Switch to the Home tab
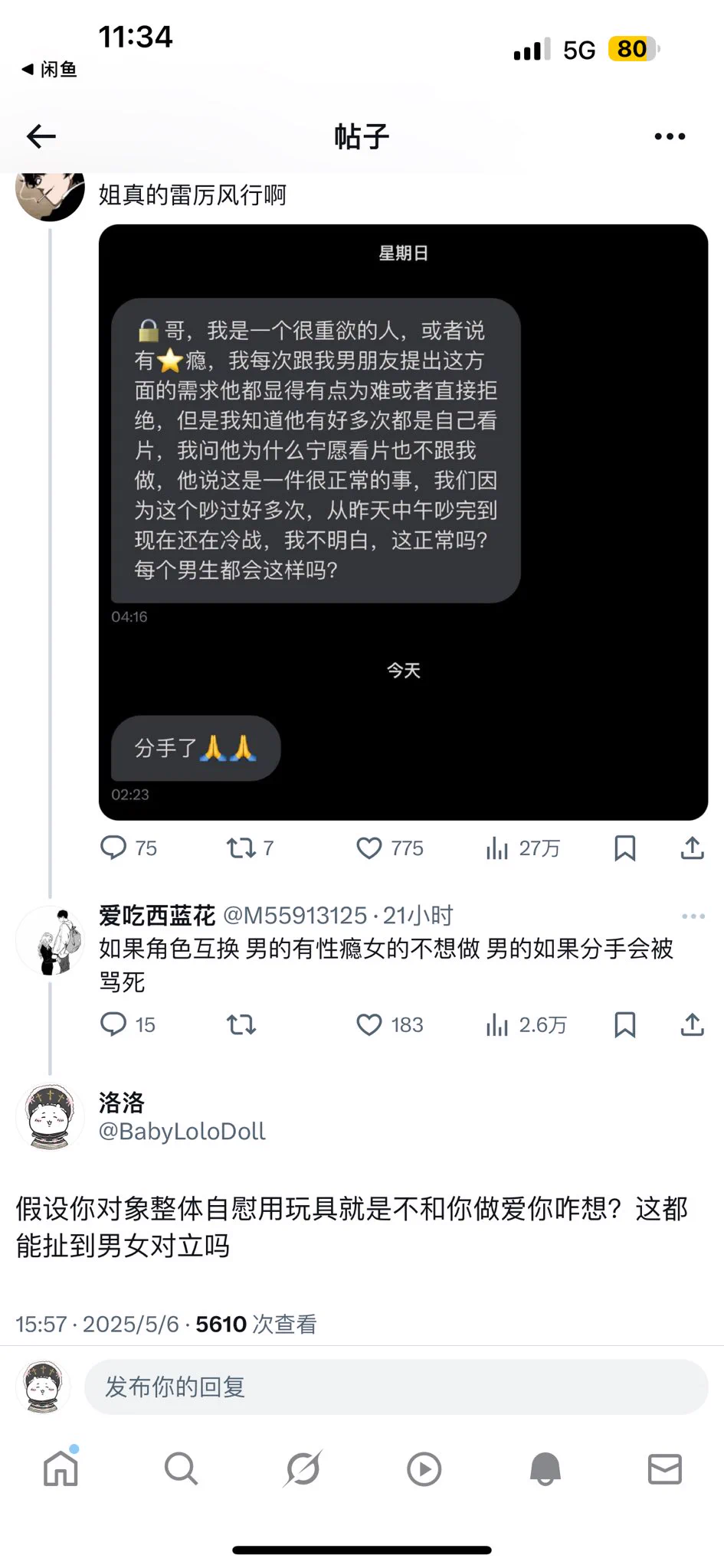Image resolution: width=724 pixels, height=1568 pixels. (61, 1468)
